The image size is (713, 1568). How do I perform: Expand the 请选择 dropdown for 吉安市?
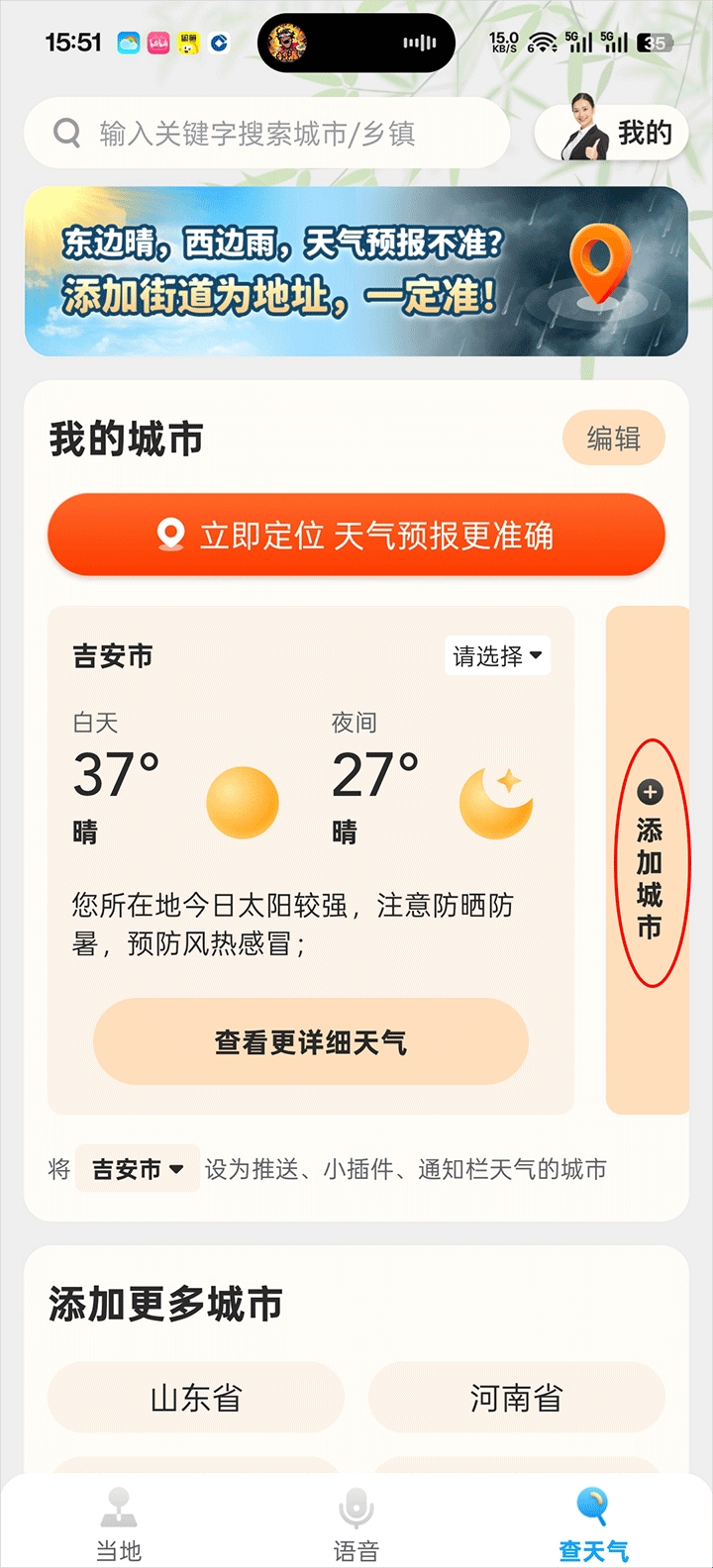tap(497, 656)
